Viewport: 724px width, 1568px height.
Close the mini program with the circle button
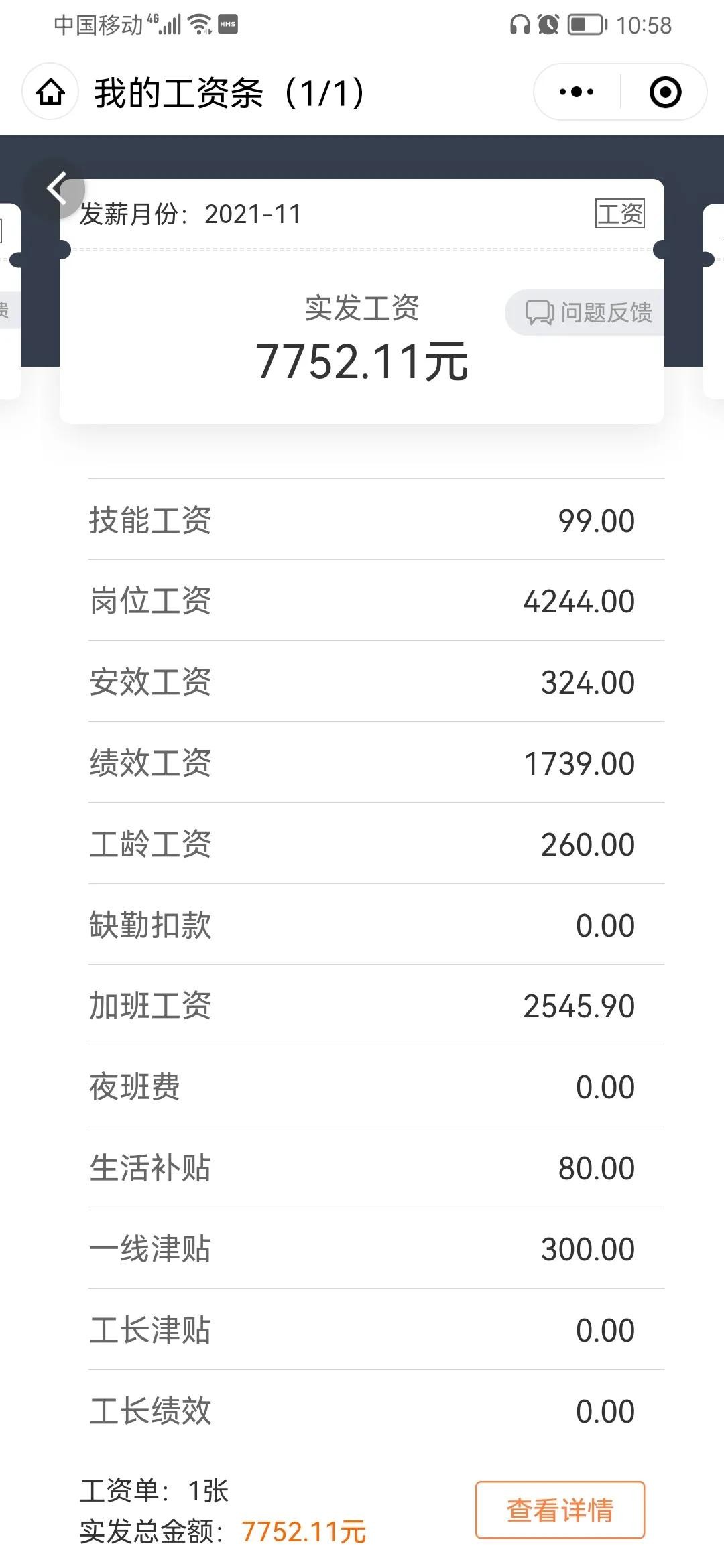click(665, 92)
